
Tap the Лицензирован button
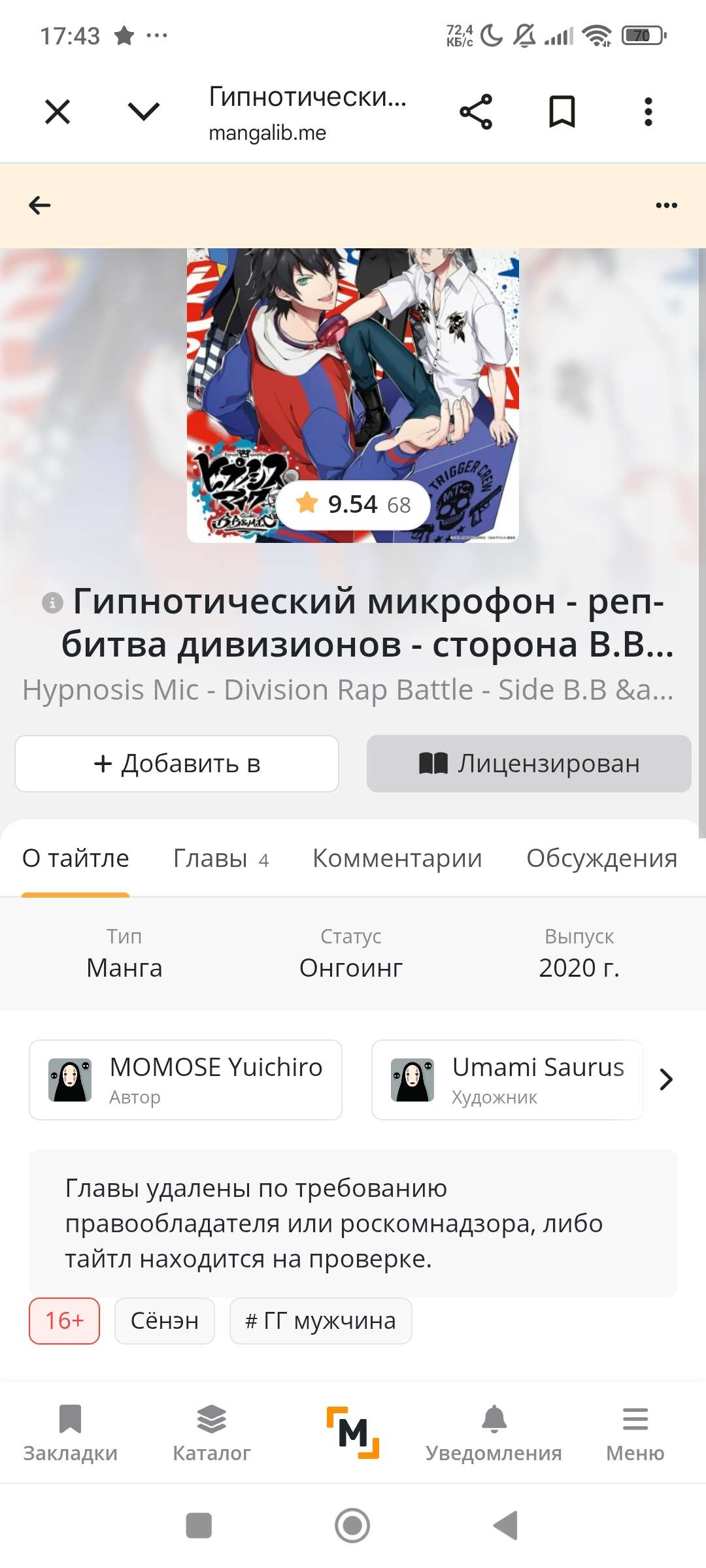528,763
